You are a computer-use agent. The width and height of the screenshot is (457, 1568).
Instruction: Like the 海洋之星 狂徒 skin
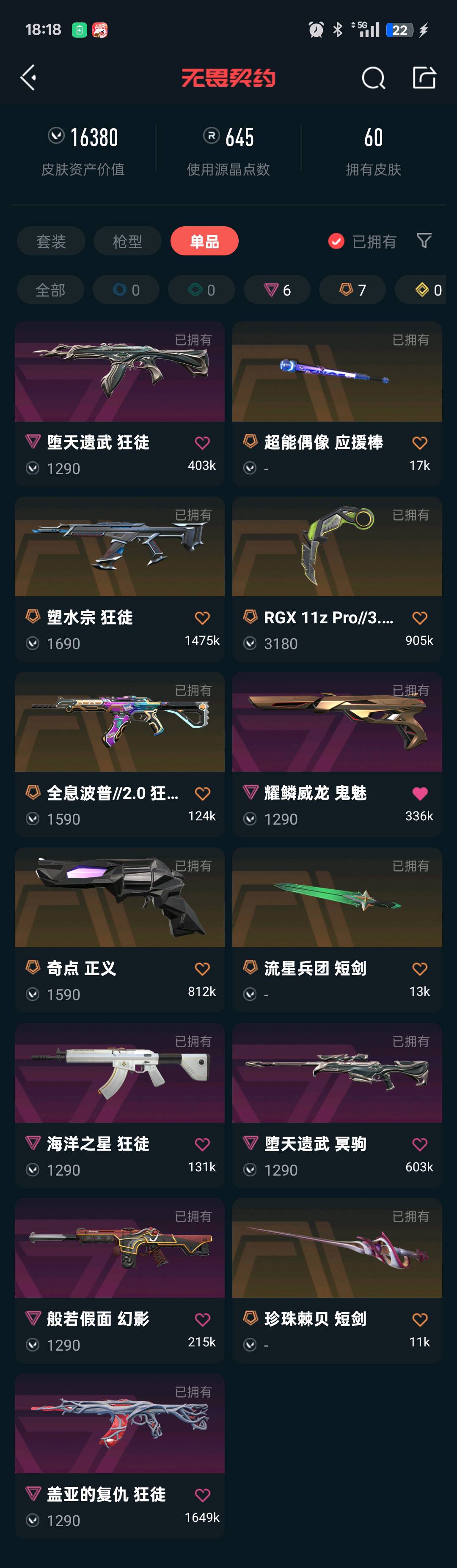tap(202, 1144)
